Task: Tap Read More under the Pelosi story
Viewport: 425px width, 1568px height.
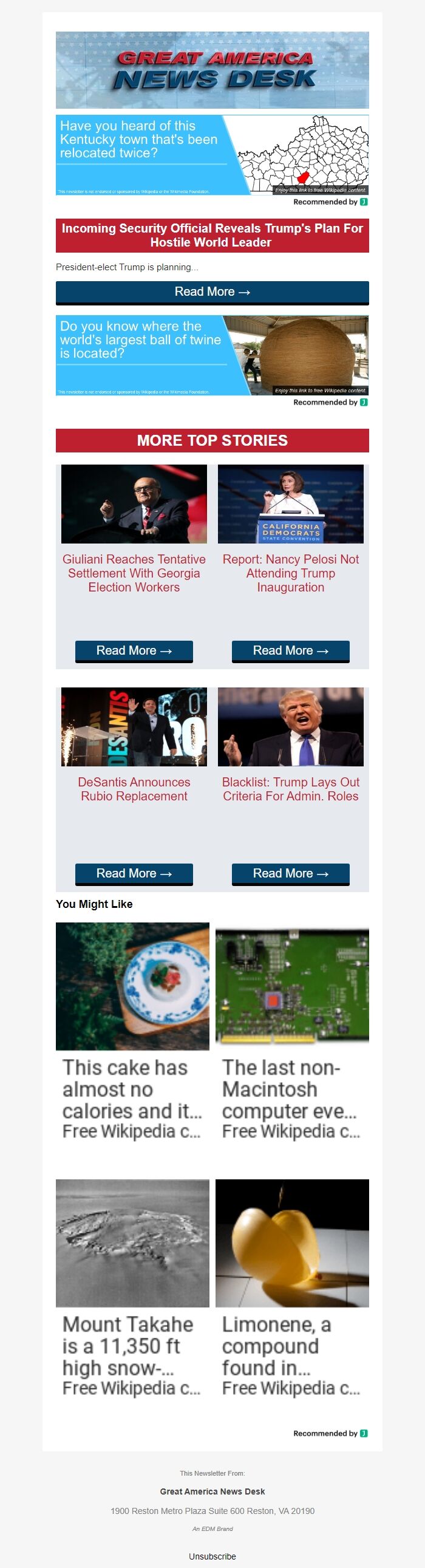Action: 290,650
